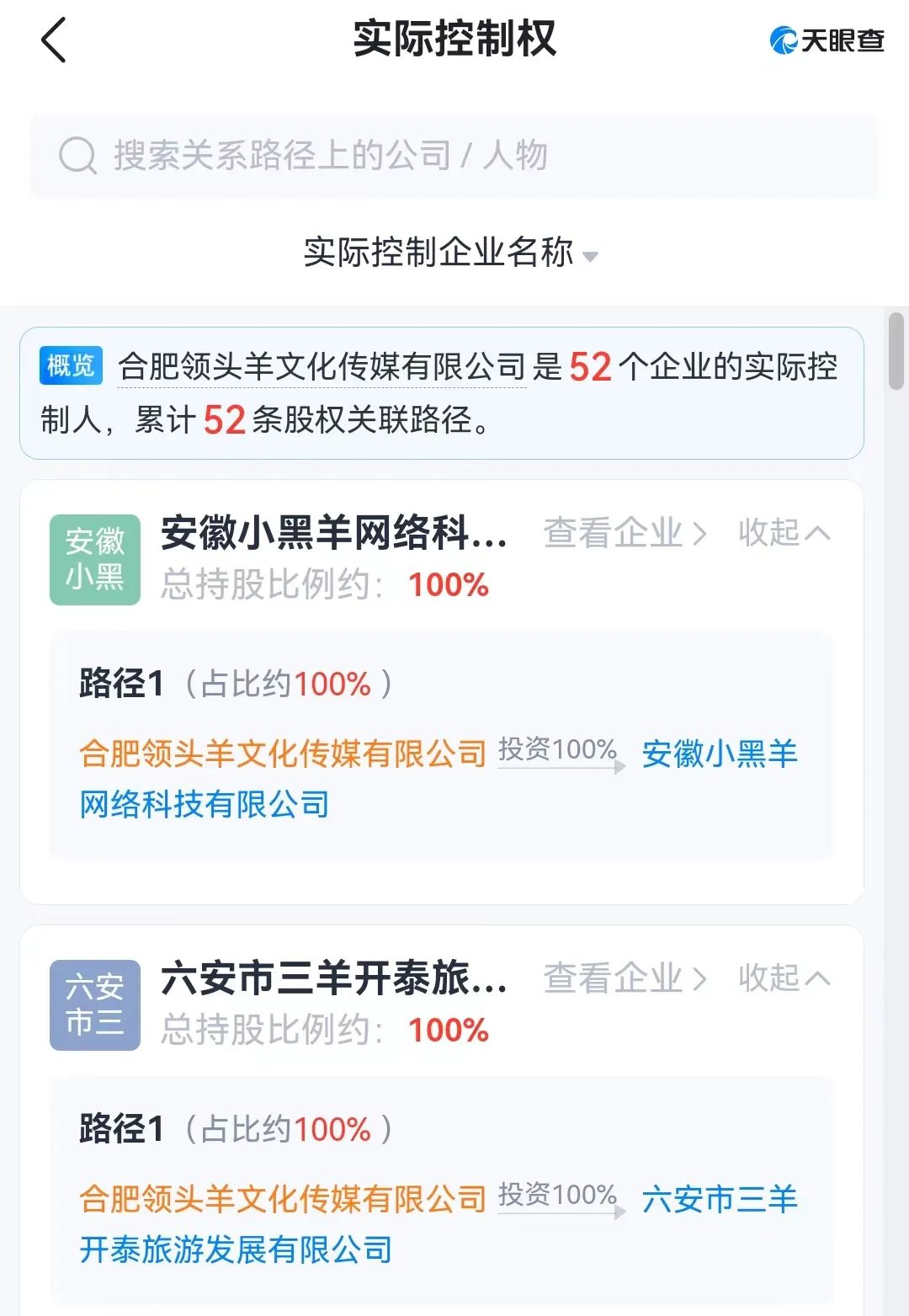
Task: Collapse the 安徽小黑羊网络科 card with 收起
Action: [x=784, y=533]
